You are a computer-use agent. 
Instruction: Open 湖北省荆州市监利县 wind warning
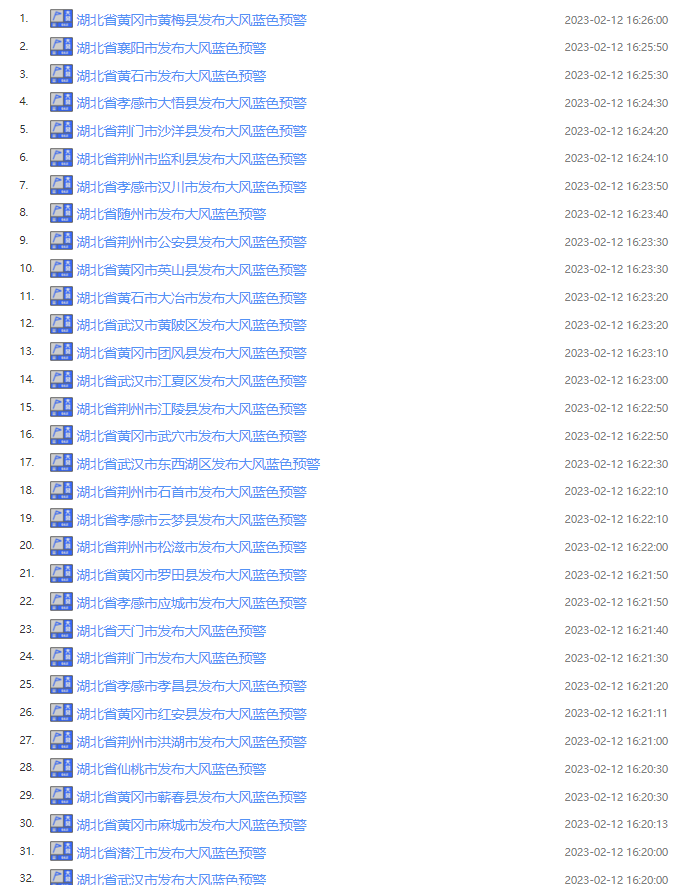coord(191,159)
